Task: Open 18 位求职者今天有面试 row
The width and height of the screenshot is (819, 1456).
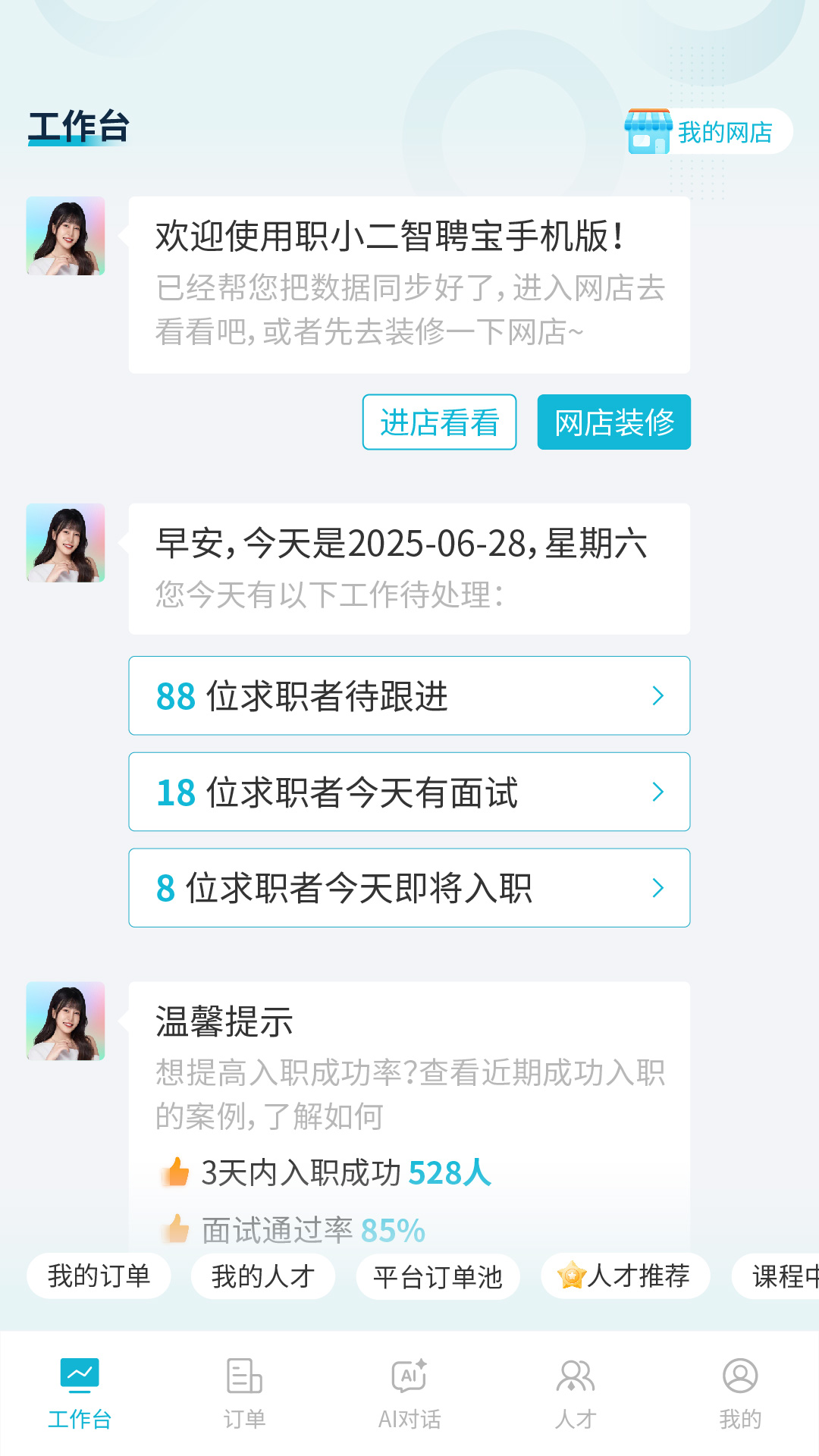Action: tap(409, 792)
